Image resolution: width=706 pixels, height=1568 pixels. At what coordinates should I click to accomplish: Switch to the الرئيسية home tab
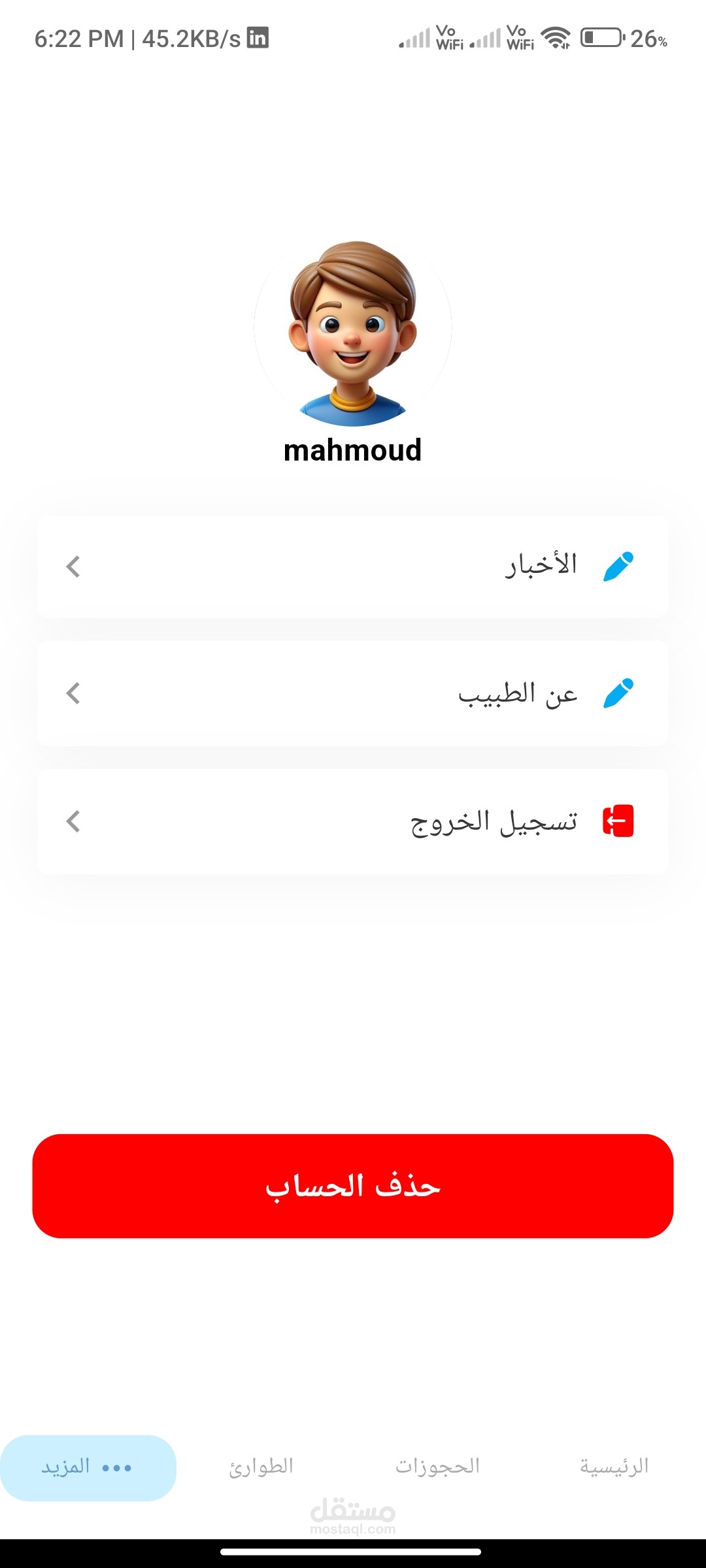pyautogui.click(x=614, y=1467)
